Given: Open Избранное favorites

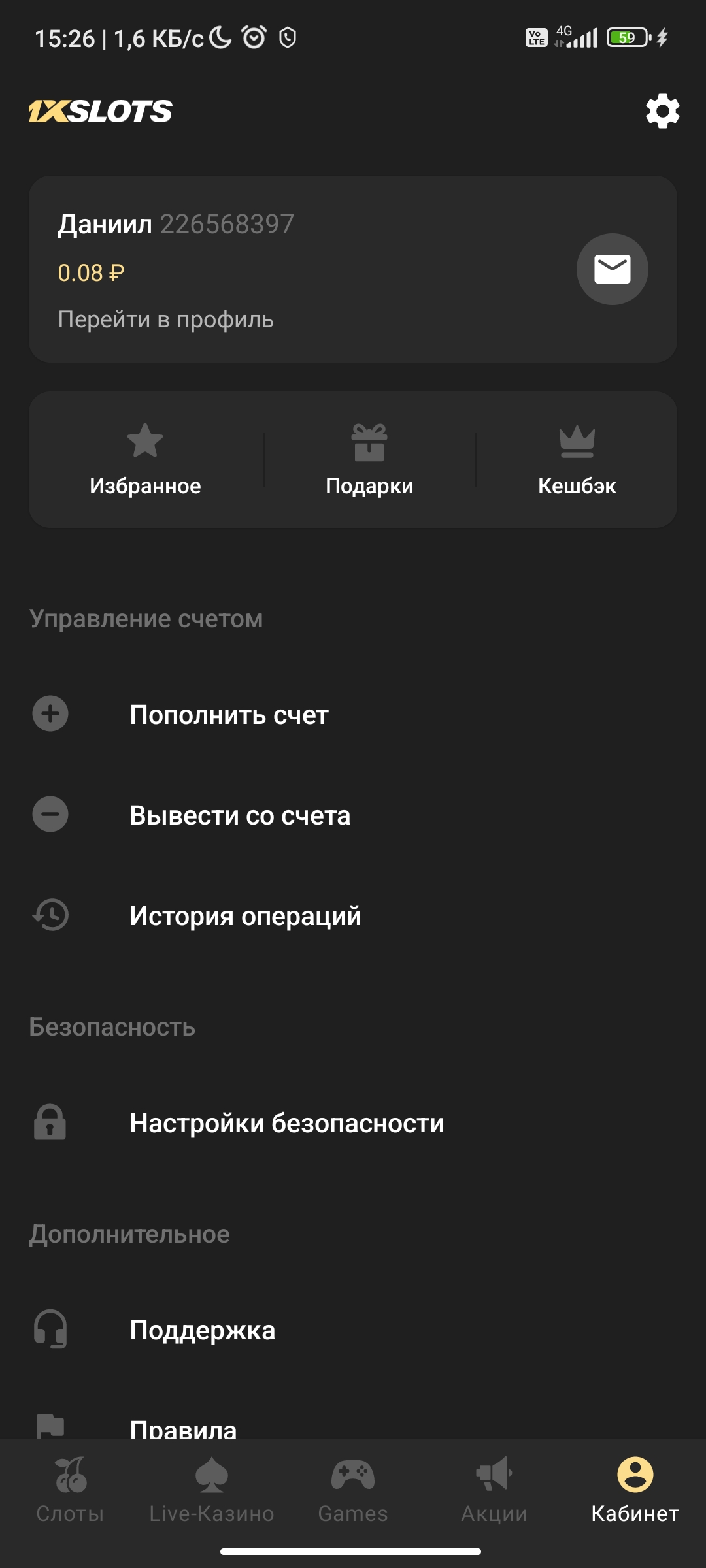Looking at the screenshot, I should [145, 459].
